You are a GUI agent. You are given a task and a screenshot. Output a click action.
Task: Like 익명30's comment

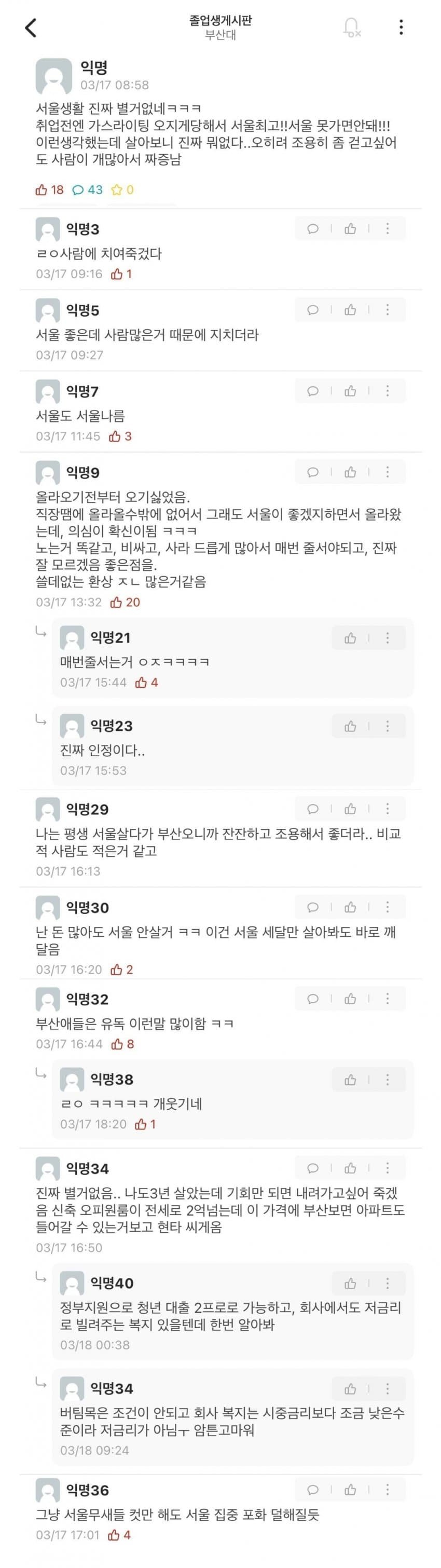tap(350, 907)
